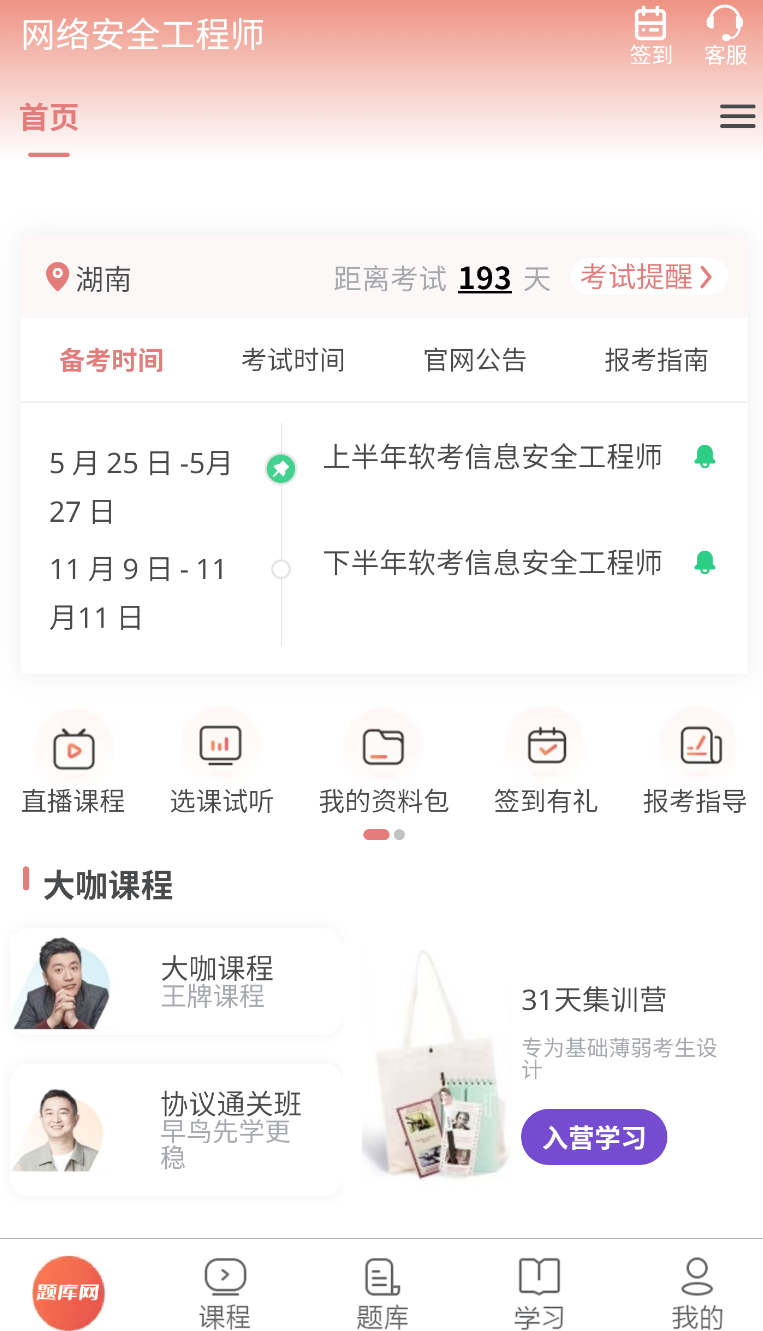Switch to the 官网公告 tab
Screen dimensions: 763x1331
coord(474,361)
